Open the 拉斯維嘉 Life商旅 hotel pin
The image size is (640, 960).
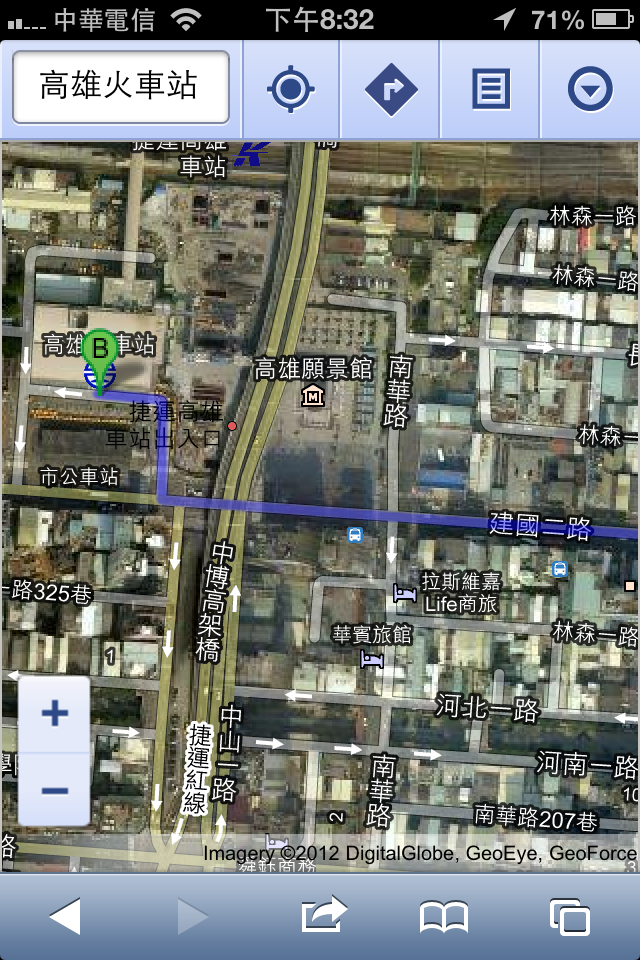(404, 593)
